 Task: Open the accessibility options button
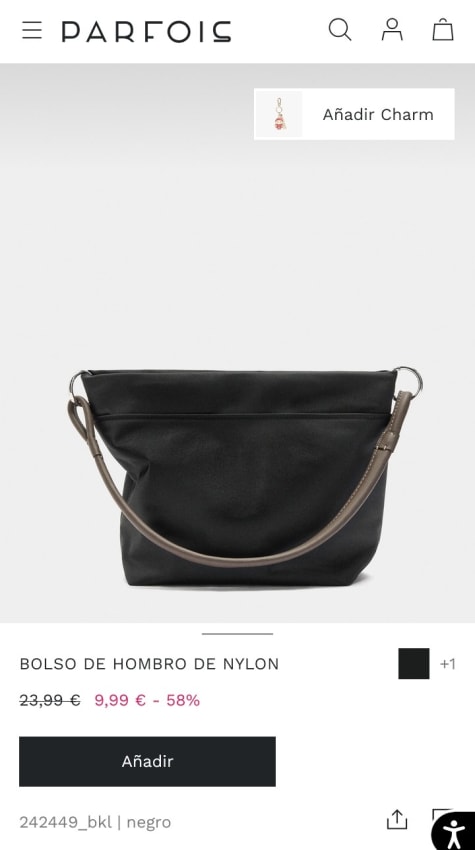point(454,832)
